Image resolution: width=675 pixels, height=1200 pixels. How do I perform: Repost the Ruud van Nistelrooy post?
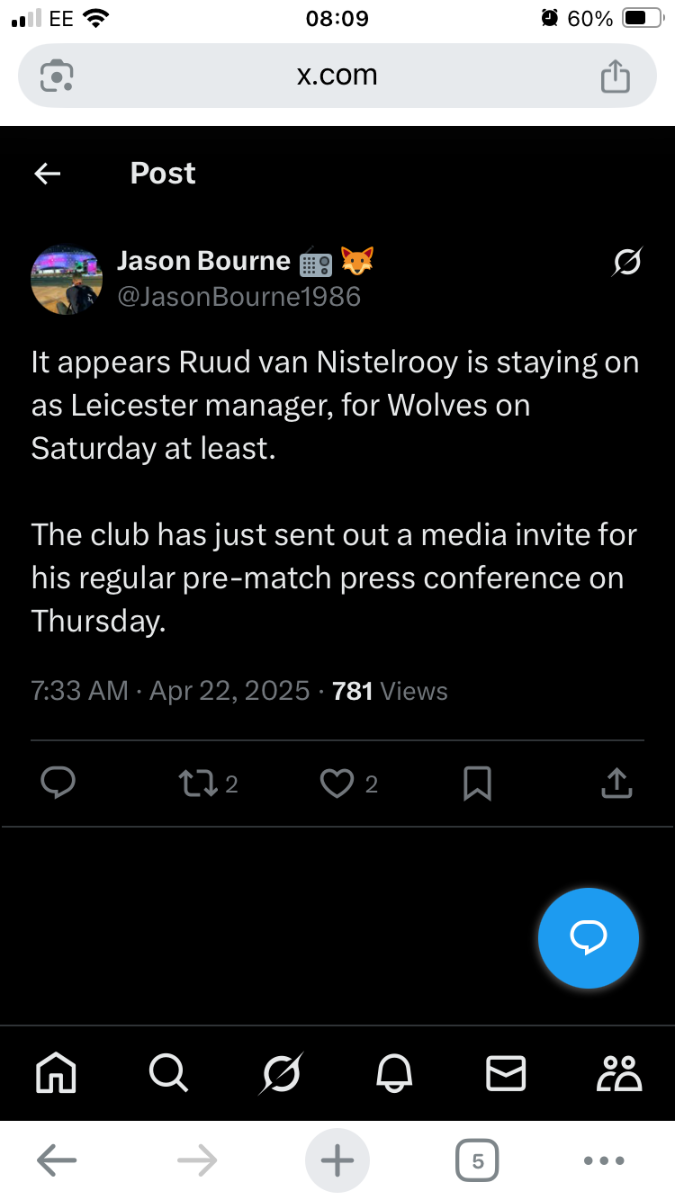pos(208,784)
